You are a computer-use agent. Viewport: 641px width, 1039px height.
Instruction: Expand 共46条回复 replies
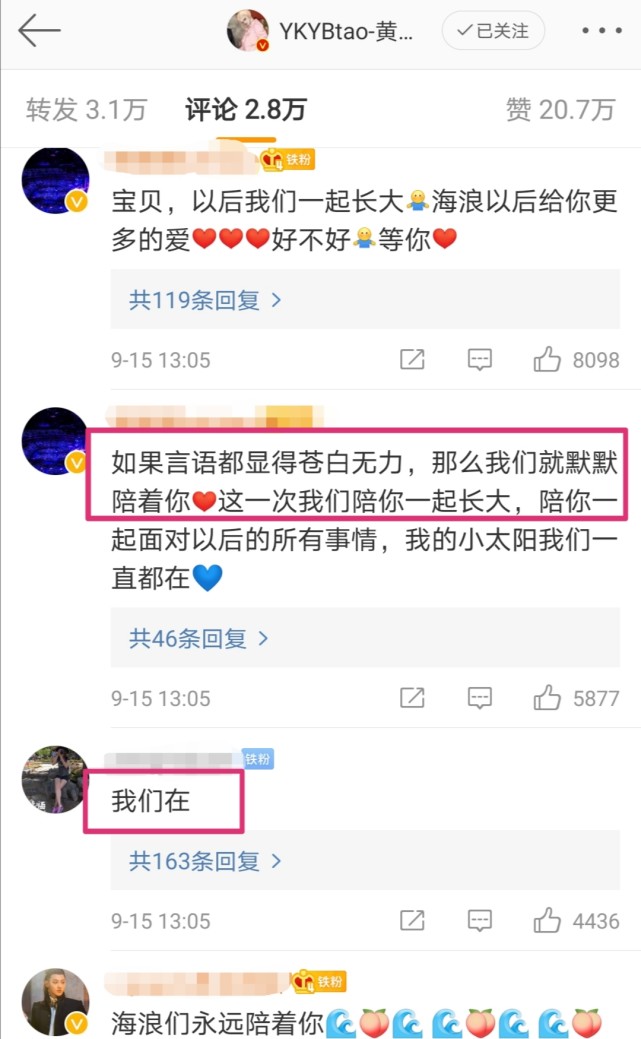click(x=198, y=638)
